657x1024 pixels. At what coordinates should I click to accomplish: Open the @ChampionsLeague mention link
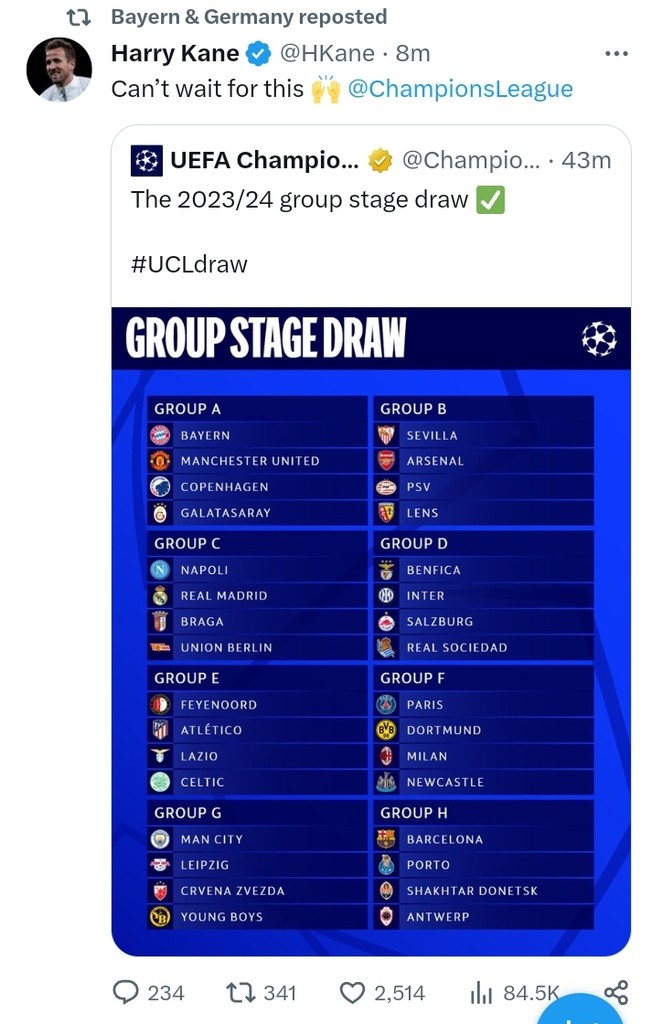coord(460,89)
